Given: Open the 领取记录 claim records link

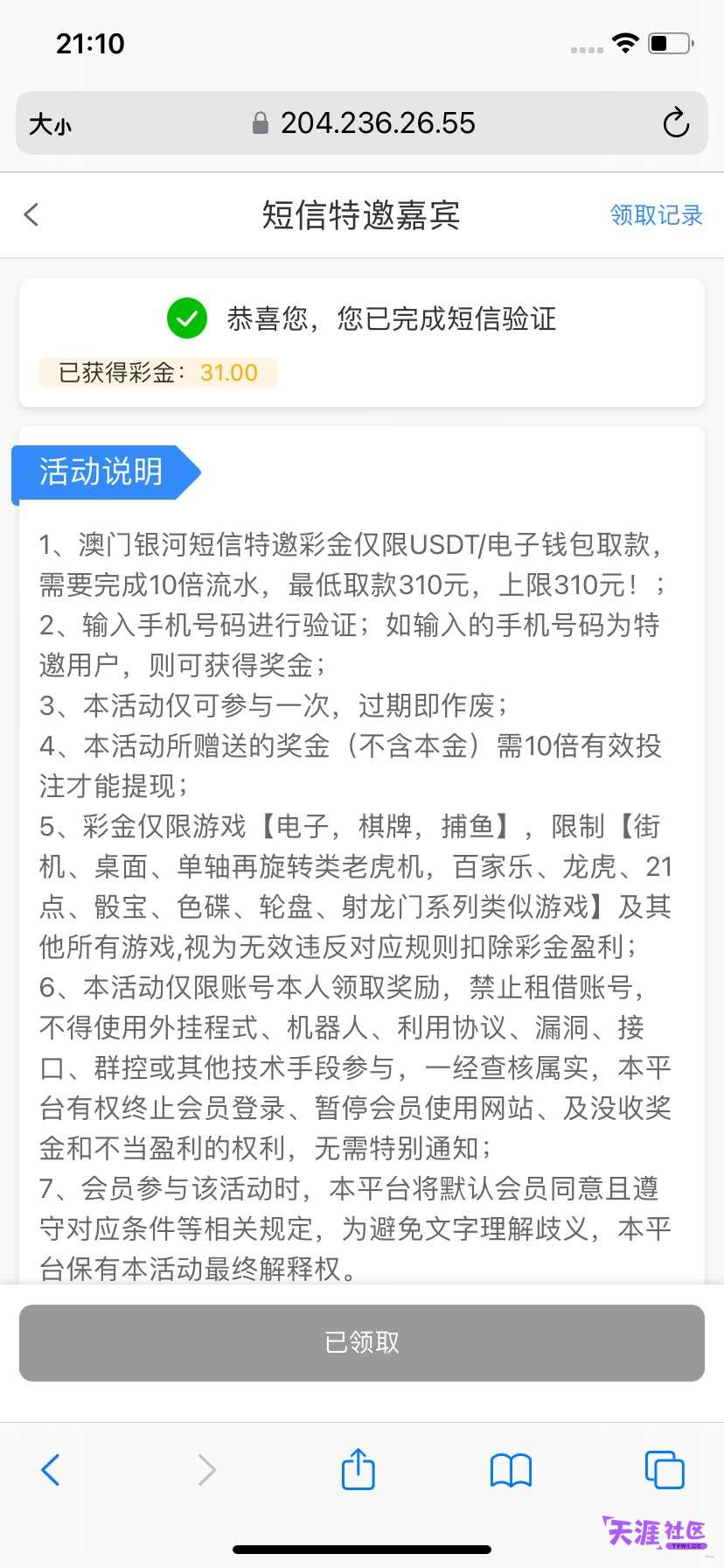Looking at the screenshot, I should click(x=656, y=214).
